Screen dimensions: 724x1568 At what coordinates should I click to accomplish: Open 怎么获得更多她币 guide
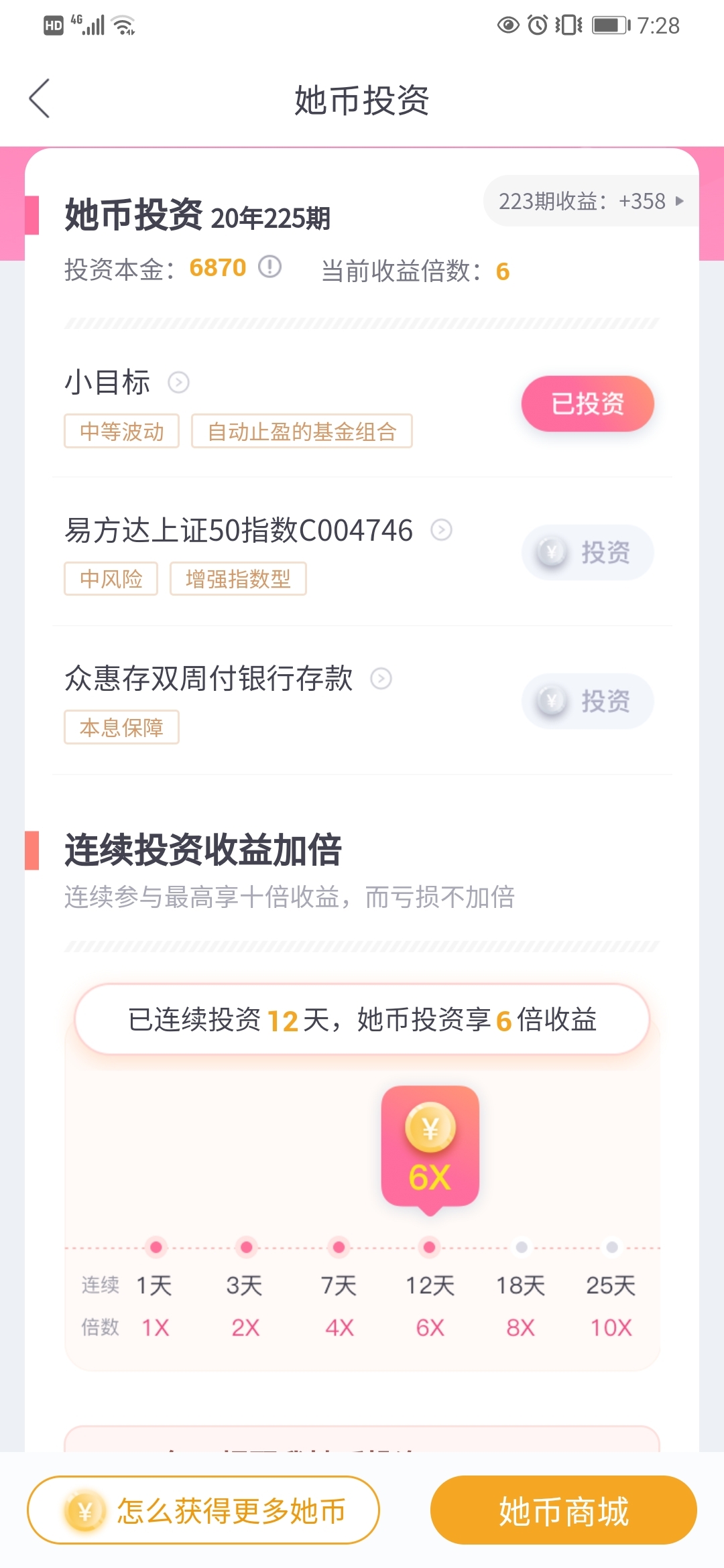203,1510
